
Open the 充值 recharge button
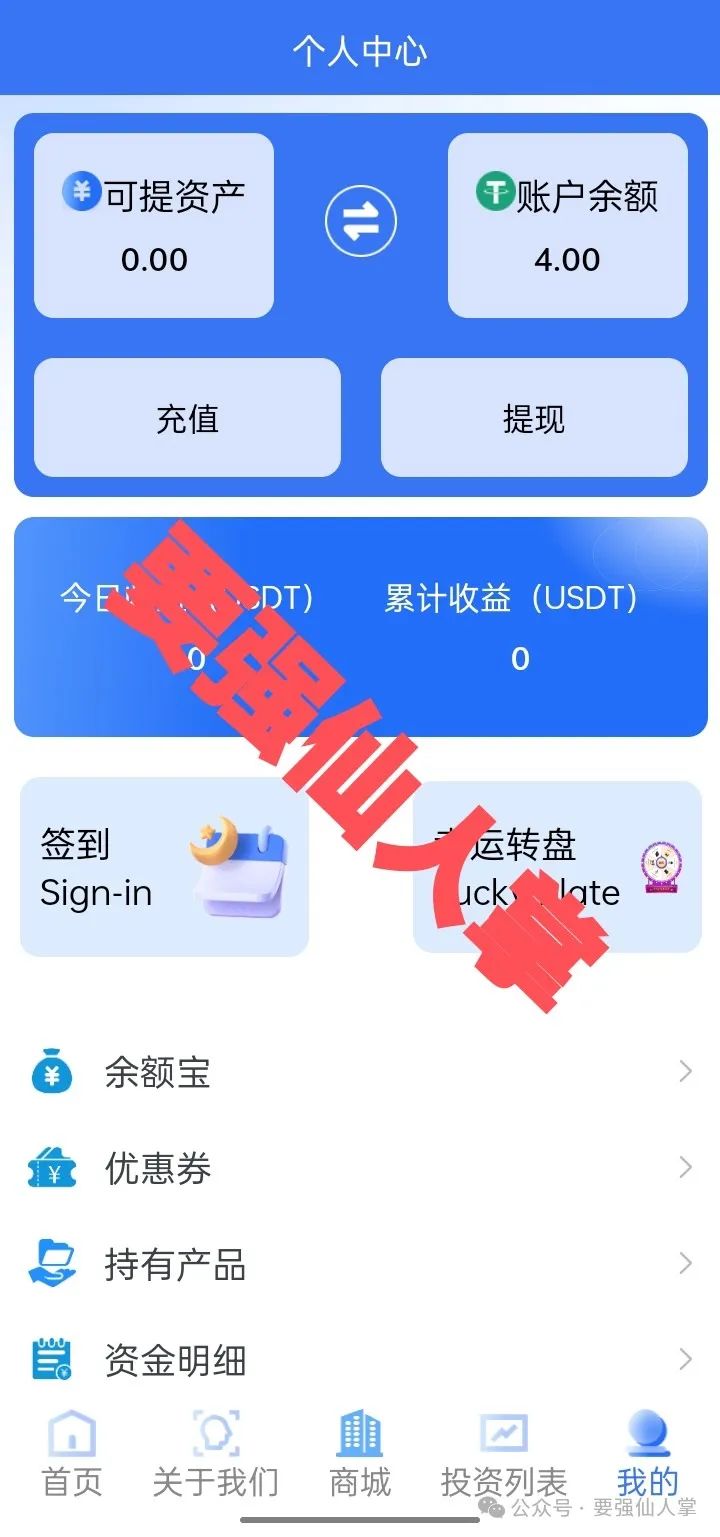(x=187, y=418)
